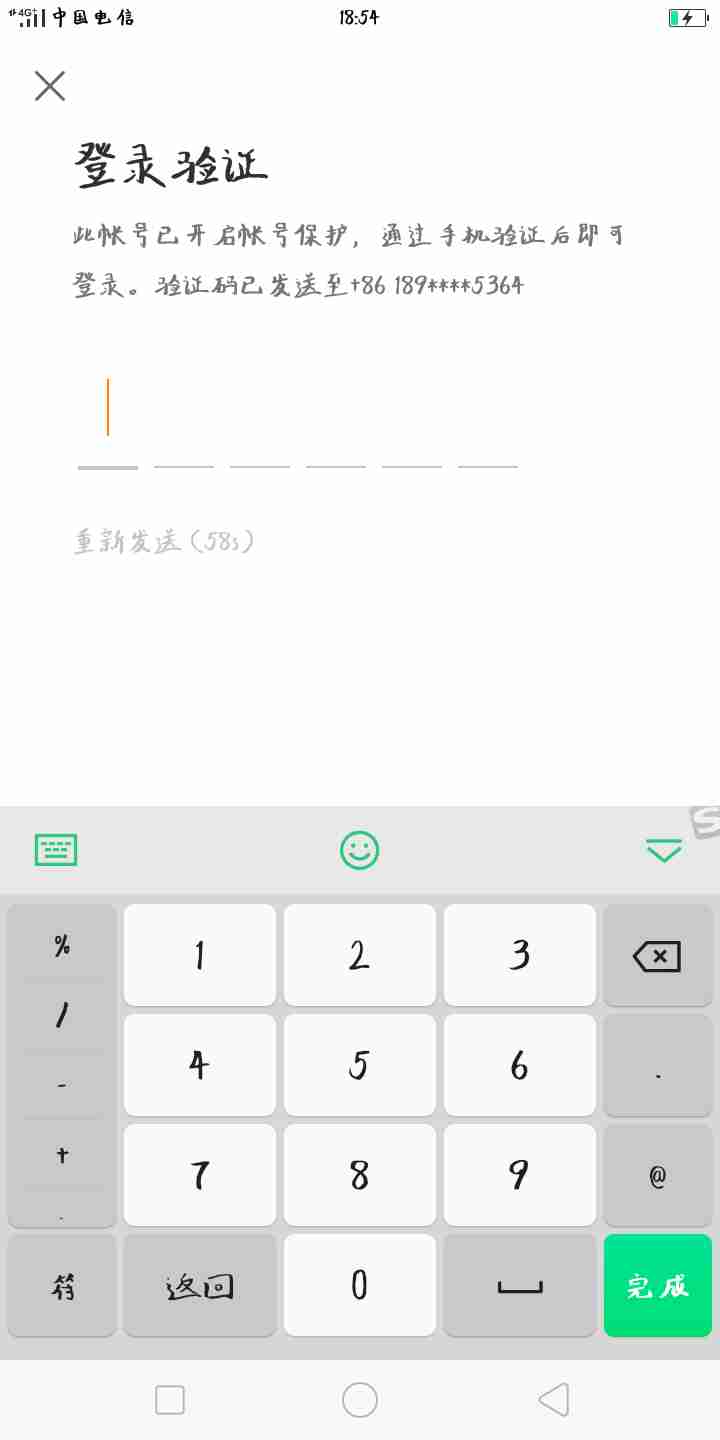Open keyboard layout switcher icon
Image resolution: width=720 pixels, height=1440 pixels.
[56, 850]
